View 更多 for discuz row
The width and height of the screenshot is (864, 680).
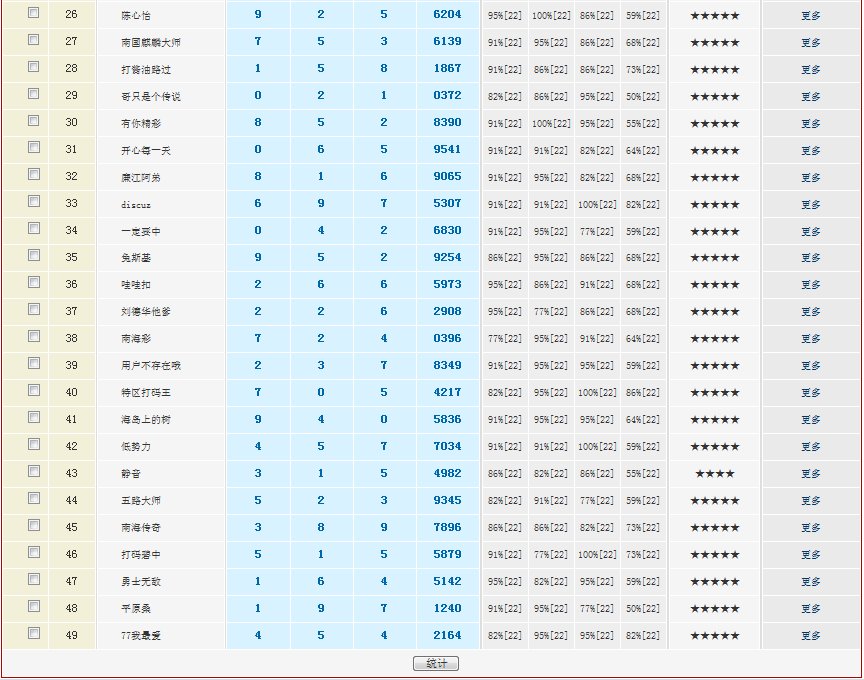click(x=810, y=204)
